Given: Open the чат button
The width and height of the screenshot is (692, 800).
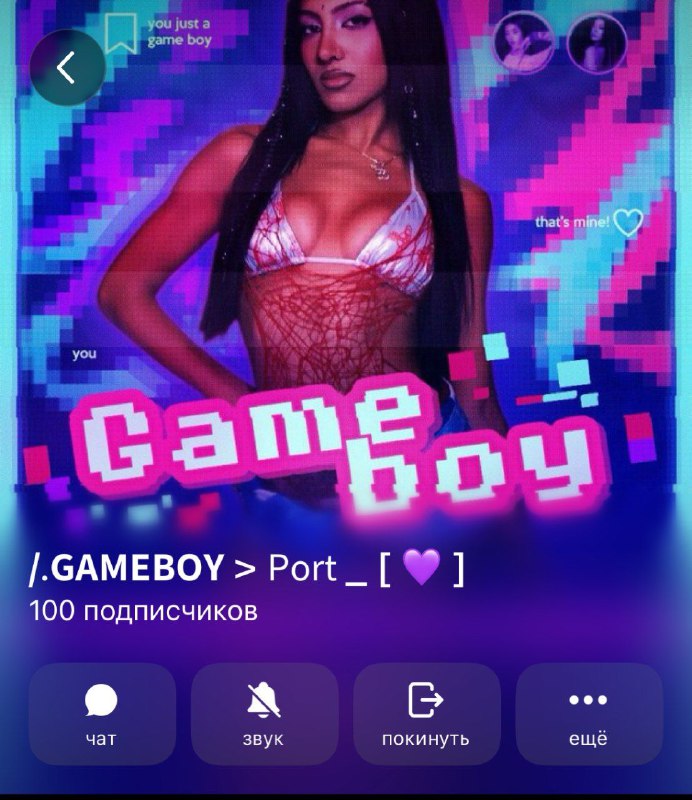Looking at the screenshot, I should (x=102, y=714).
